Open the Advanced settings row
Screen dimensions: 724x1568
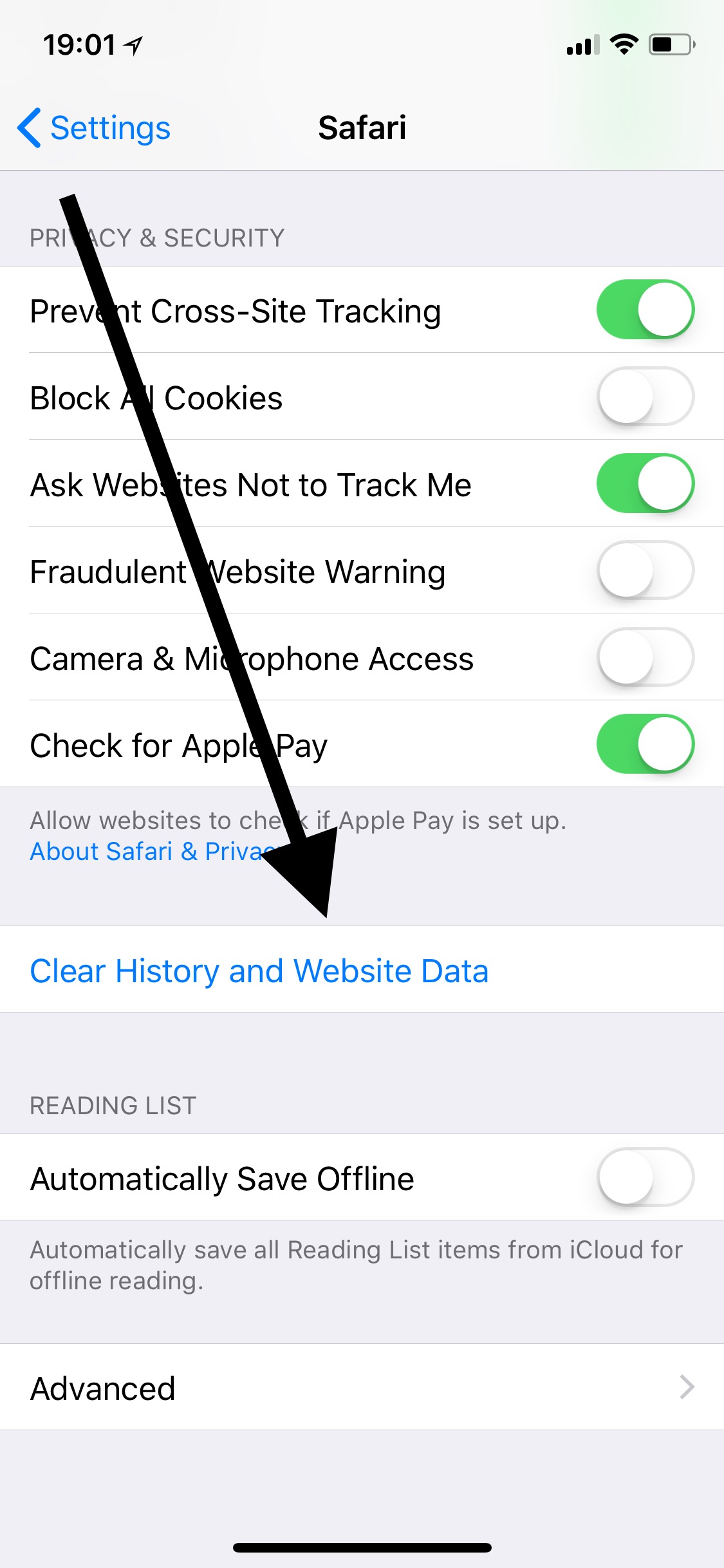tap(362, 1387)
